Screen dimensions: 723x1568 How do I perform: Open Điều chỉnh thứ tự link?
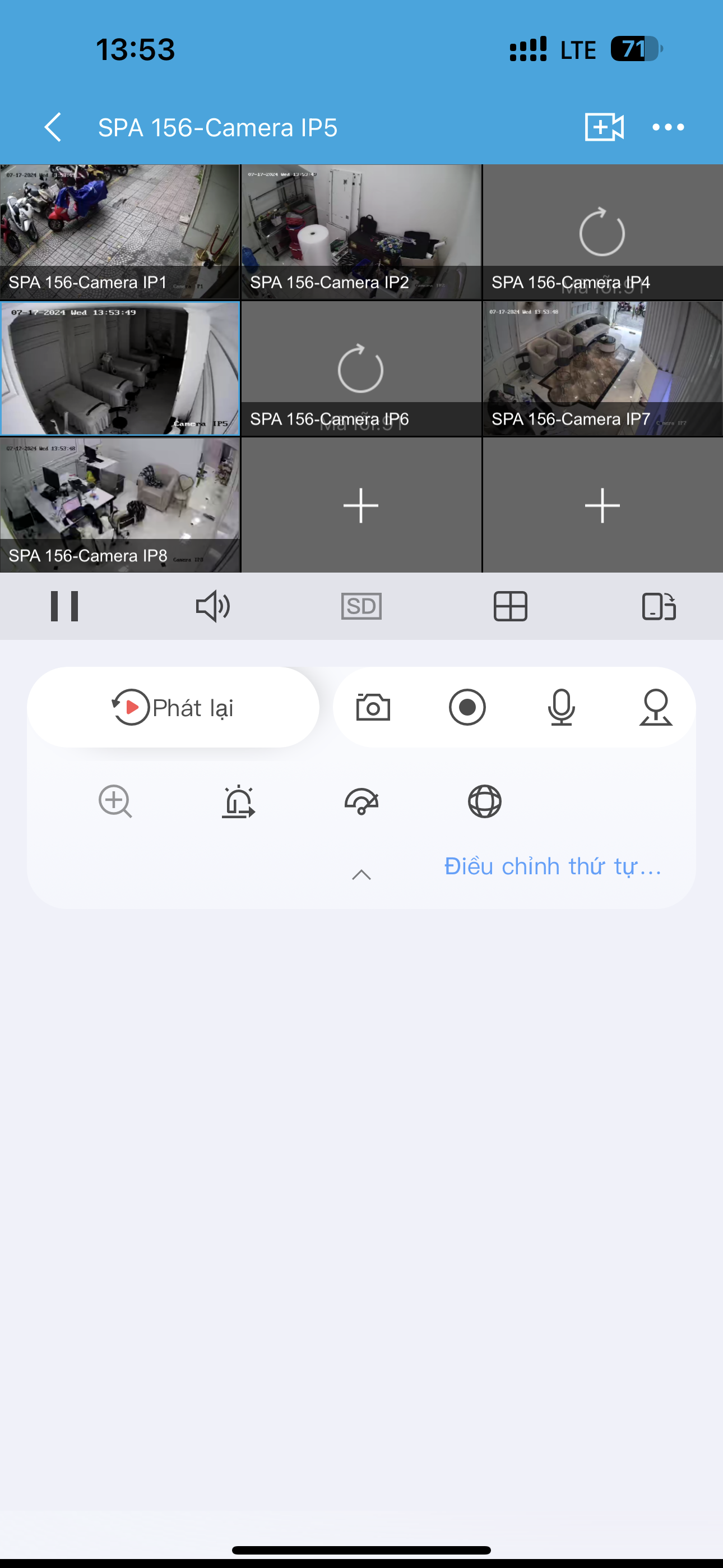click(552, 866)
